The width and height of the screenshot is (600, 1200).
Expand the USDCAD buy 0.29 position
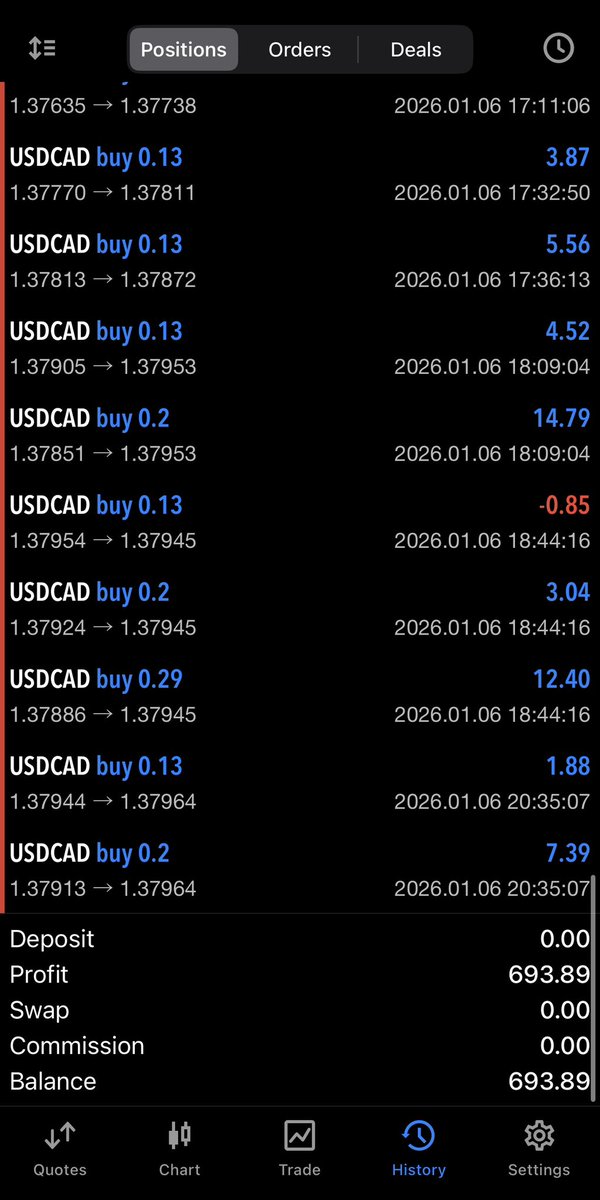pyautogui.click(x=300, y=696)
